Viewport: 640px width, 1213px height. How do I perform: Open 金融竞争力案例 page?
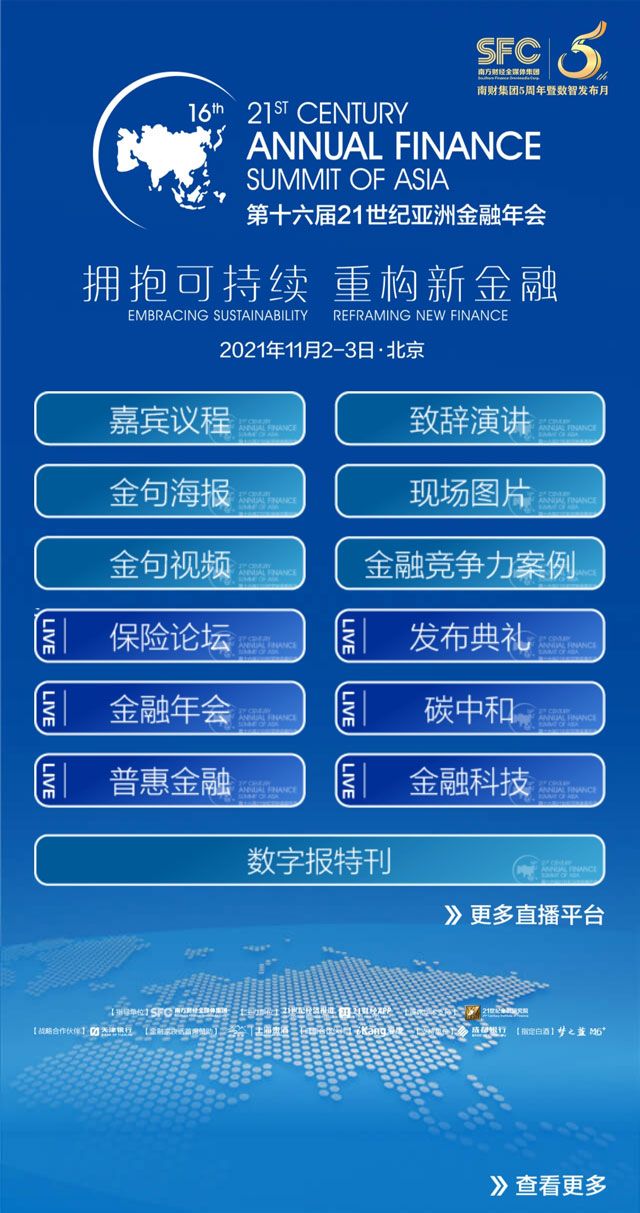[x=470, y=563]
